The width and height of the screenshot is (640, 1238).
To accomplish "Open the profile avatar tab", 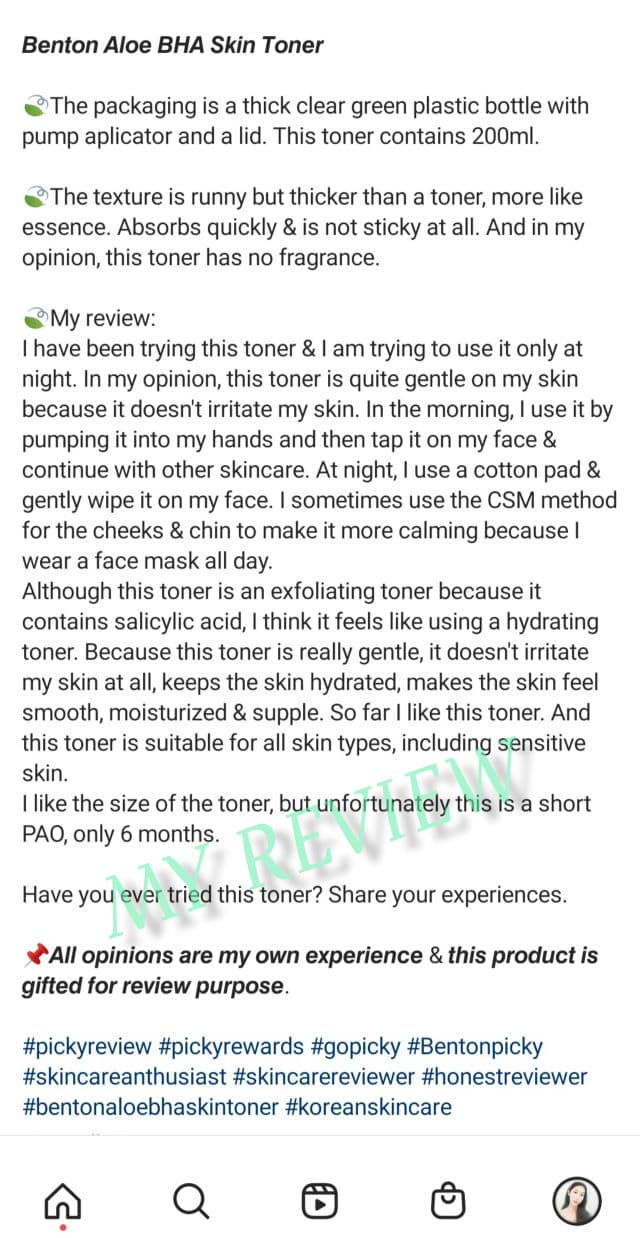I will pos(577,1200).
